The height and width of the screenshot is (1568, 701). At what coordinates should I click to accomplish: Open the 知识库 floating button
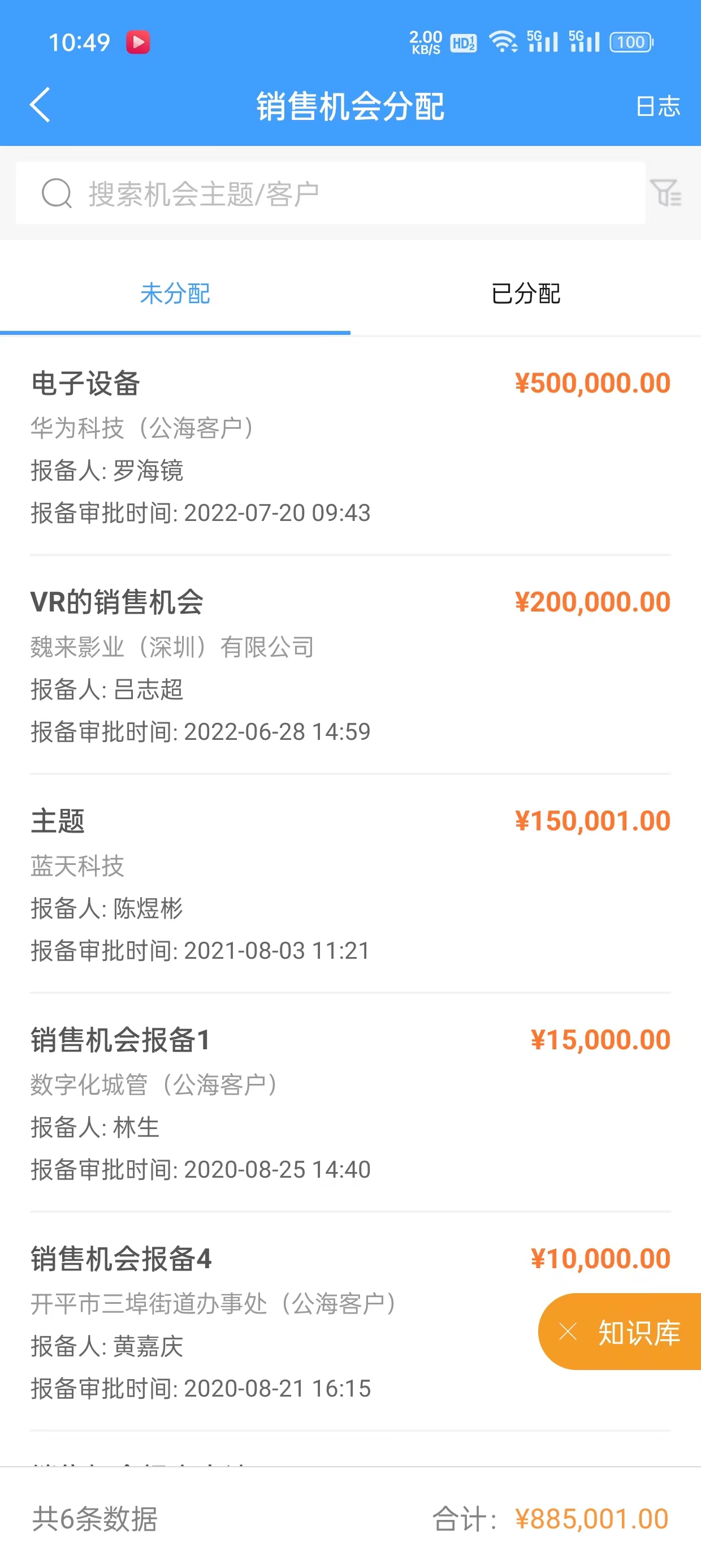click(x=638, y=1332)
